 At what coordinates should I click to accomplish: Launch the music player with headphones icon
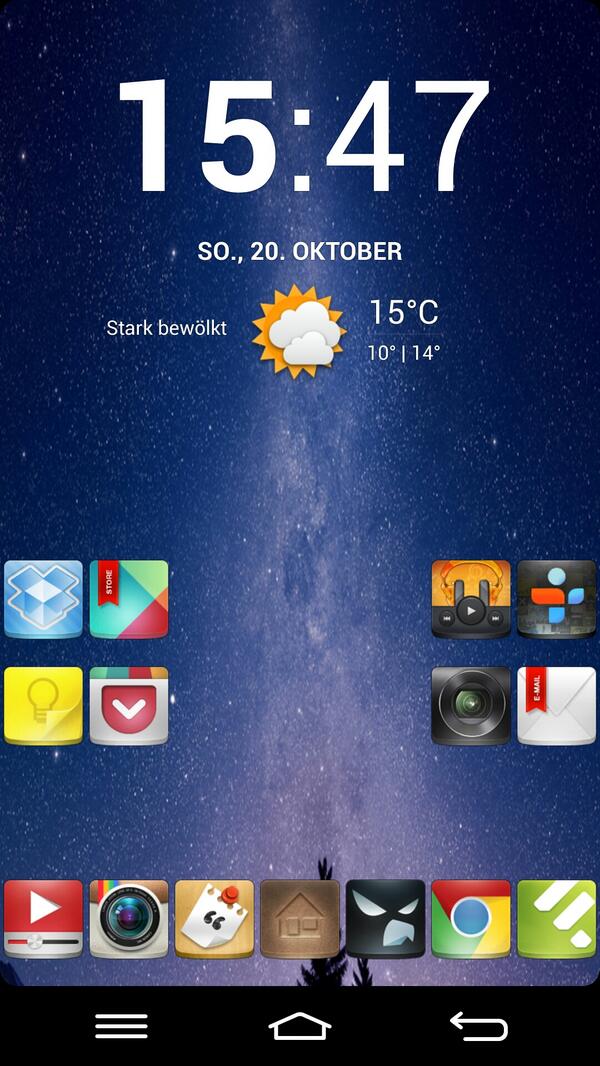tap(471, 599)
